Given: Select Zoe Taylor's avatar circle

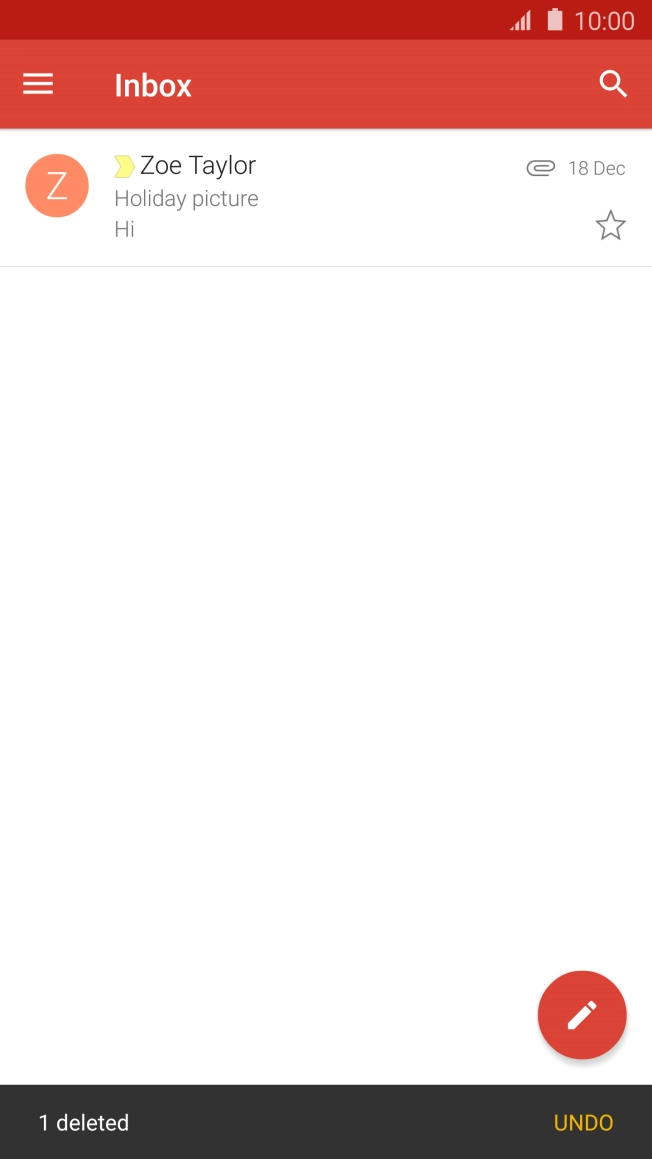Looking at the screenshot, I should [57, 185].
